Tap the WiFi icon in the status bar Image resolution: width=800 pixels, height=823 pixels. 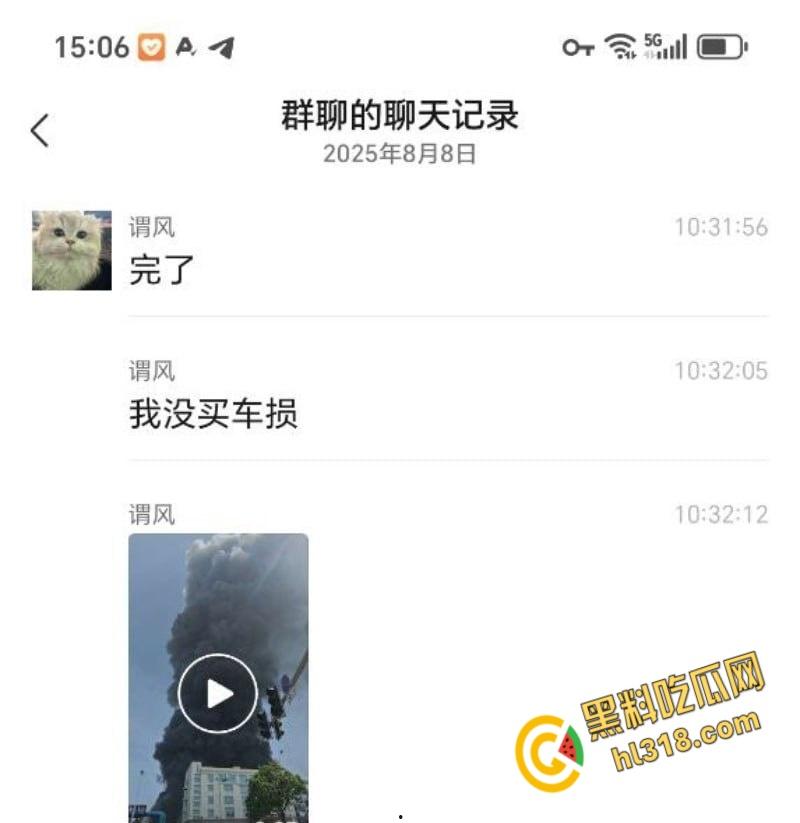click(618, 44)
